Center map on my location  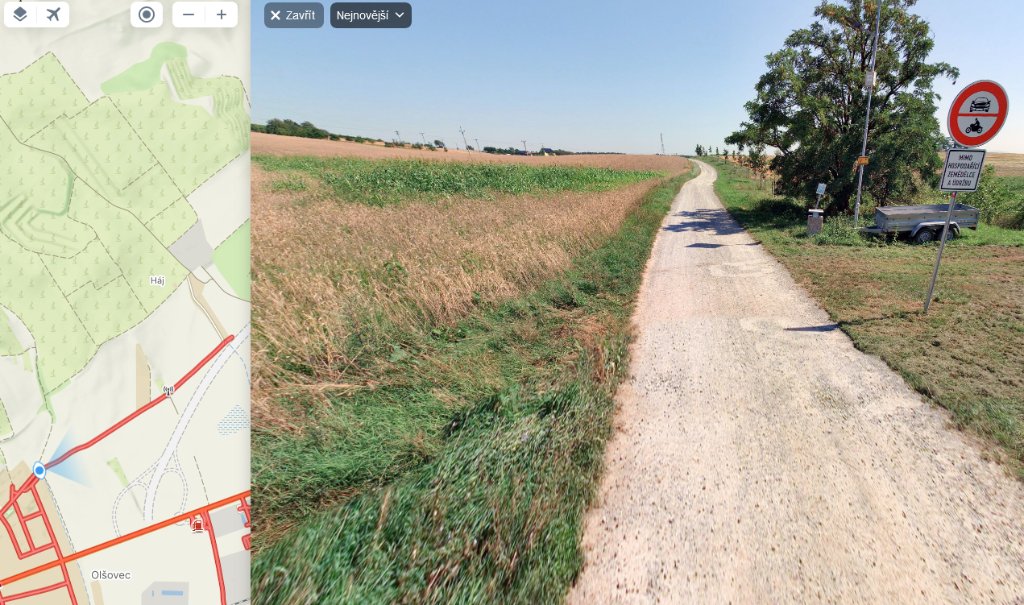click(146, 14)
